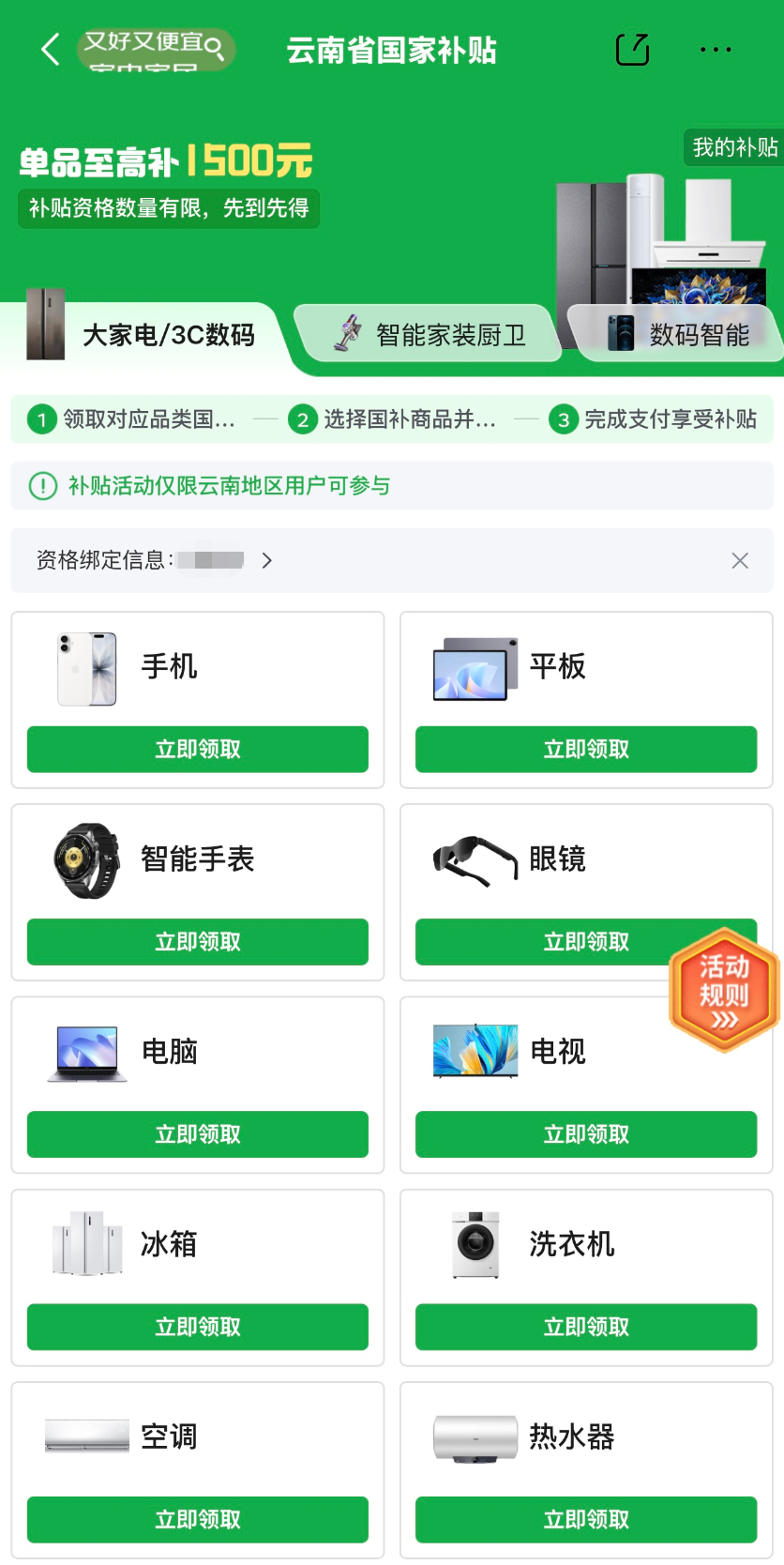
Task: Open the floating 活动规则 badge
Action: 724,990
